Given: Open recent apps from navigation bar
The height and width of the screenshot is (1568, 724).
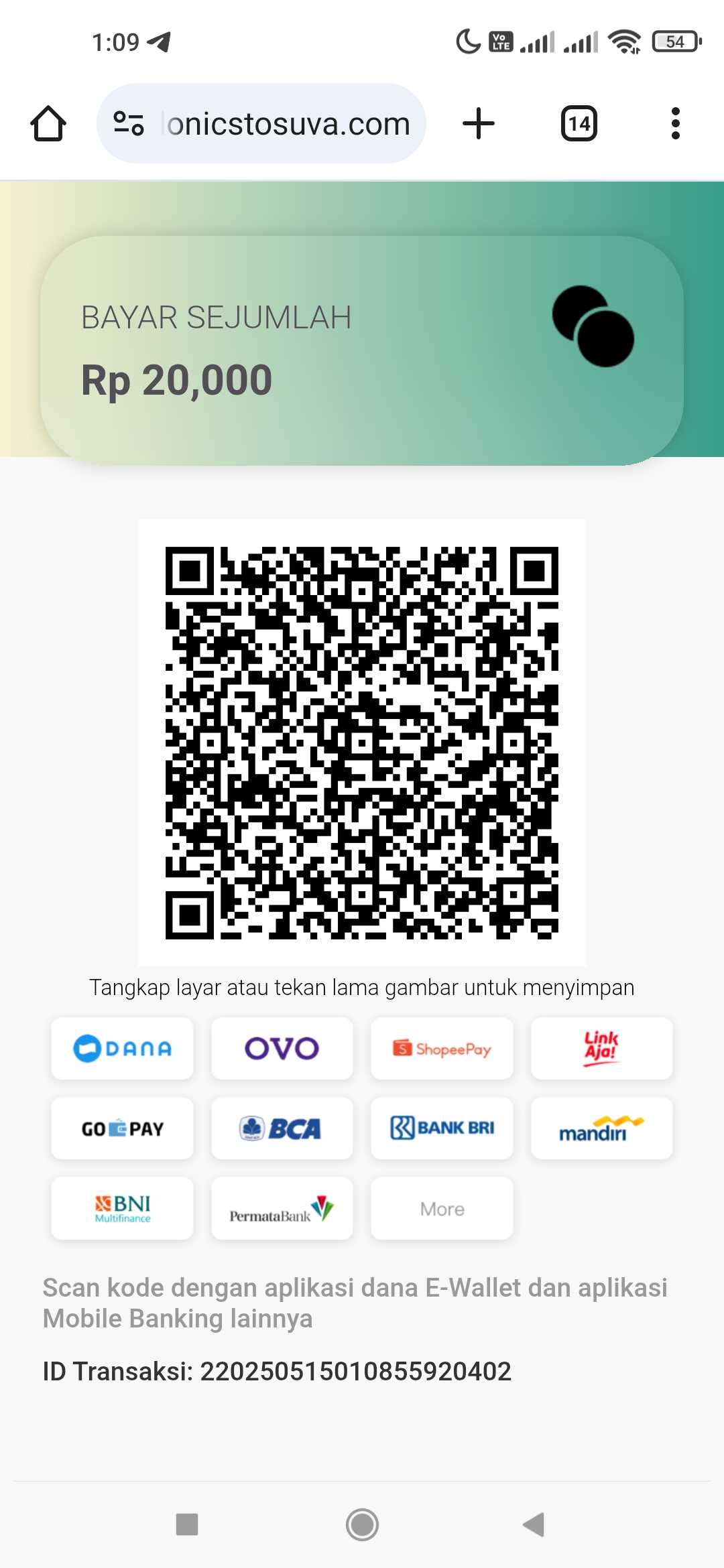Looking at the screenshot, I should [187, 1524].
